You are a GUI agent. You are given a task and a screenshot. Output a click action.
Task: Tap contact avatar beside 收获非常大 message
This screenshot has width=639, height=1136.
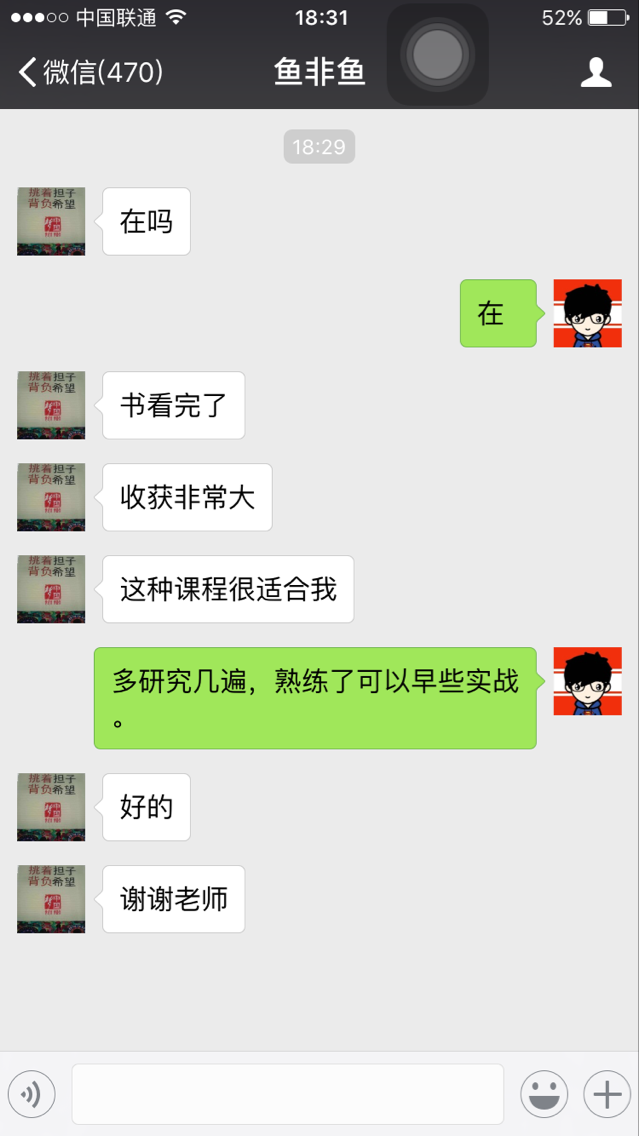(x=51, y=497)
